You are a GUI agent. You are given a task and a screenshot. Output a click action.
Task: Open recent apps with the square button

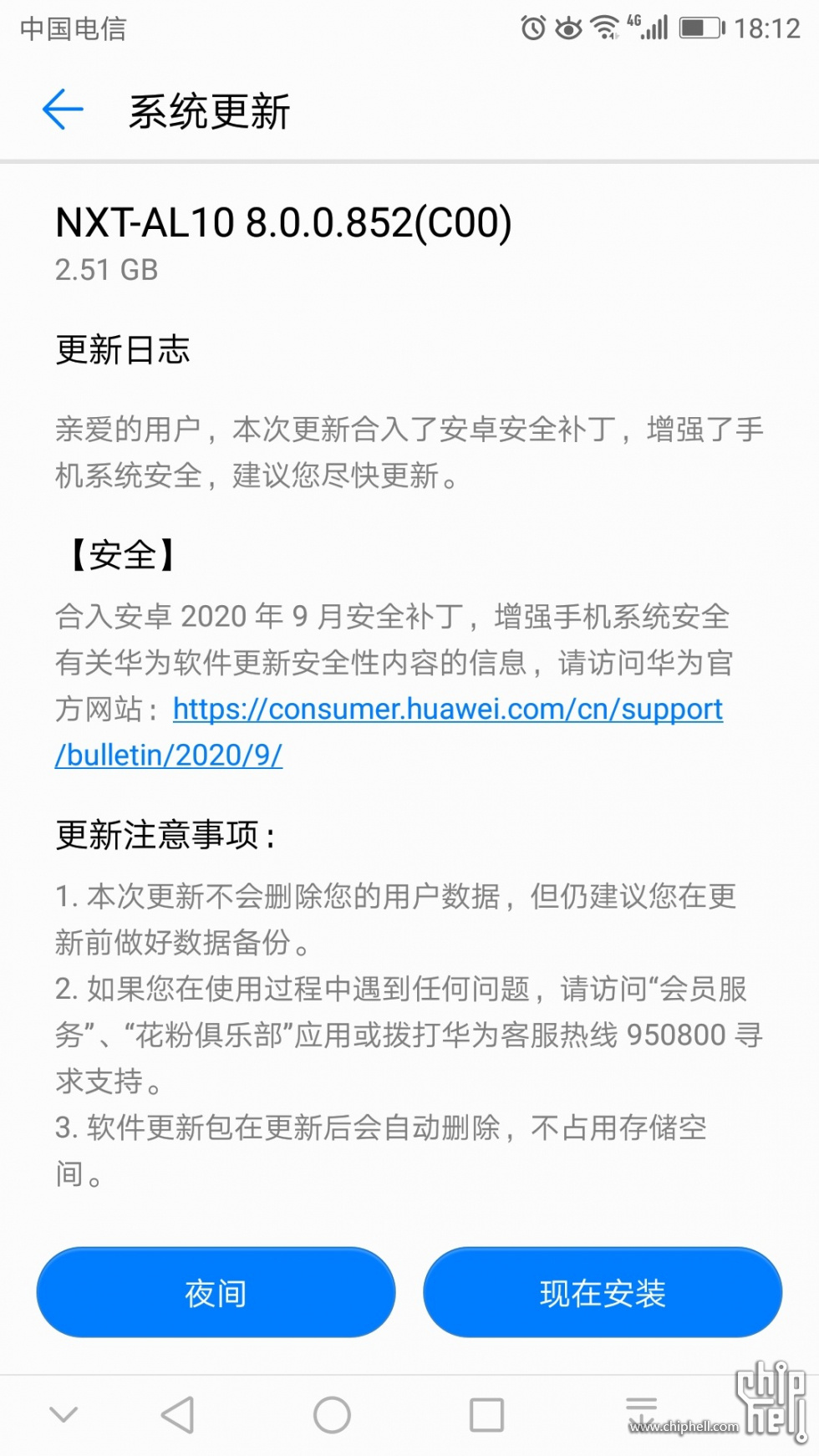click(x=486, y=1414)
